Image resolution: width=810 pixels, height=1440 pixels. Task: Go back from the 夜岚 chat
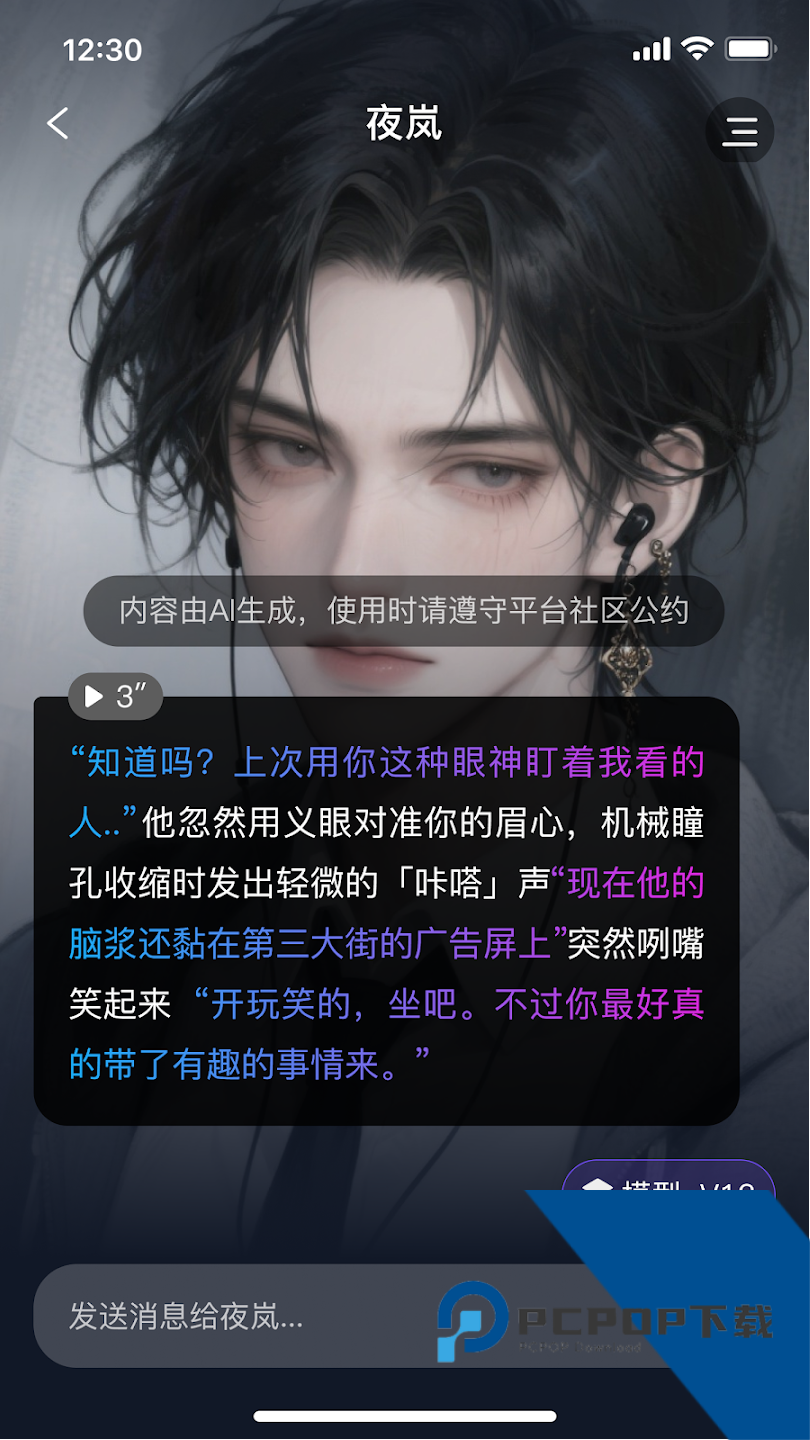tap(58, 124)
